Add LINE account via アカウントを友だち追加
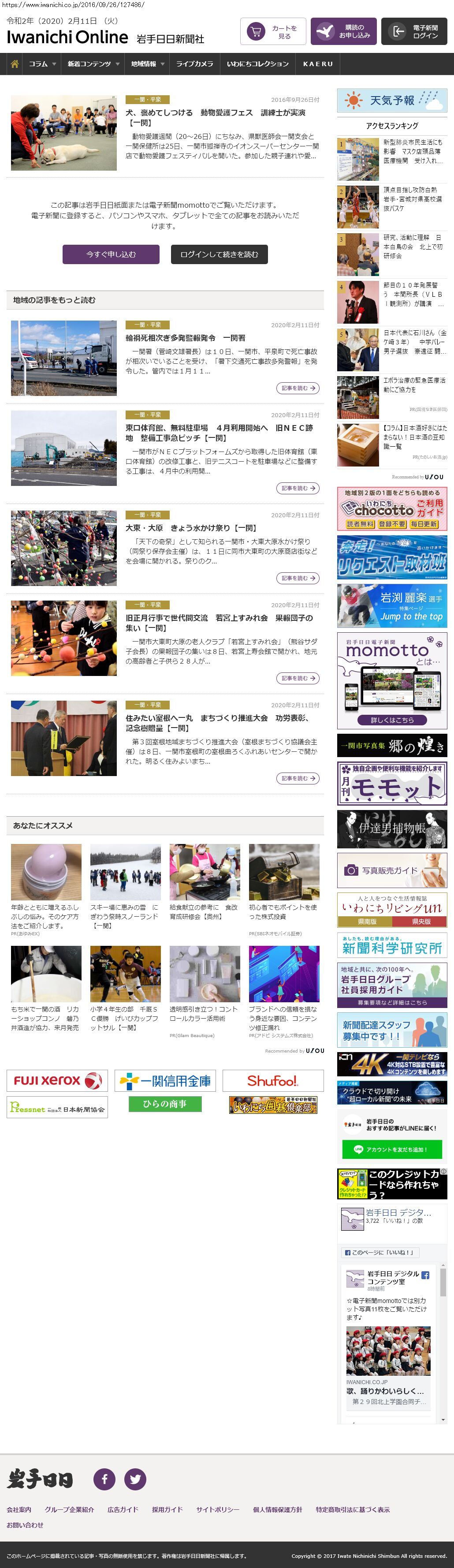This screenshot has height=1568, width=454. (x=391, y=1149)
